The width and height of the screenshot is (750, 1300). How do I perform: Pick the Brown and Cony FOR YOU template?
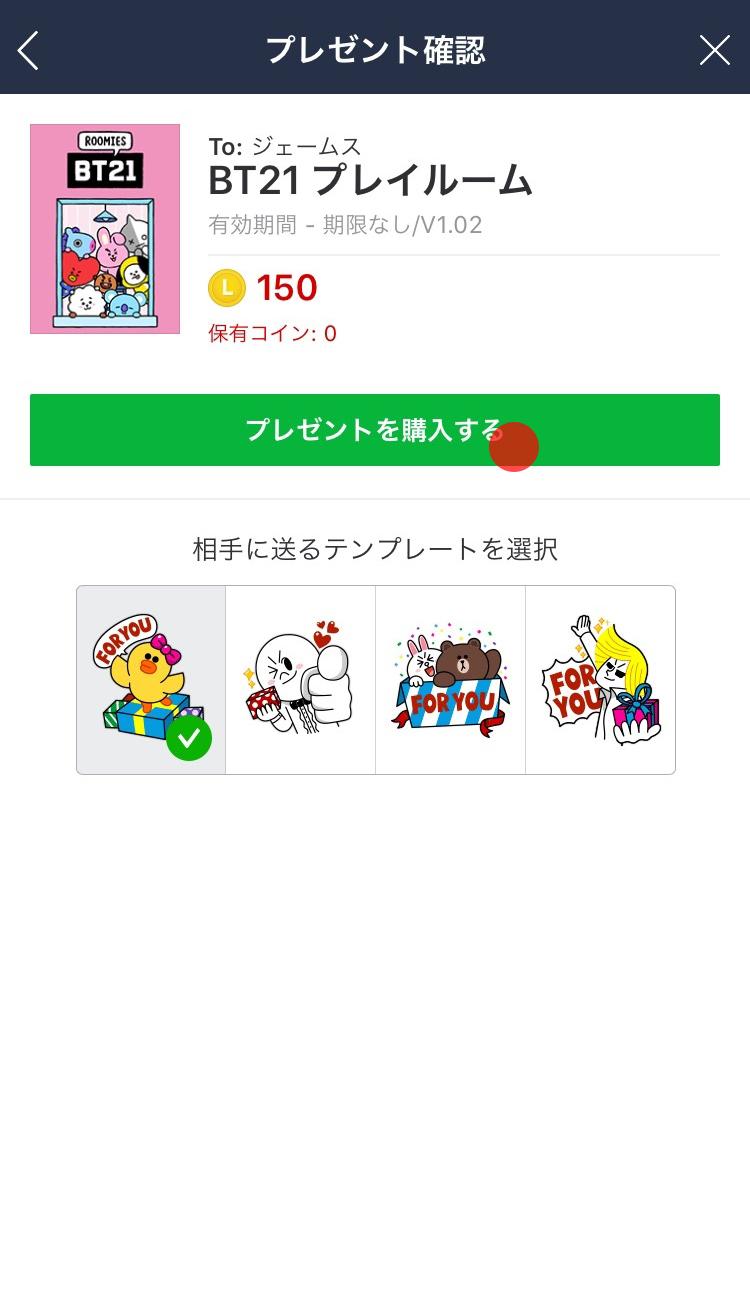coord(450,680)
